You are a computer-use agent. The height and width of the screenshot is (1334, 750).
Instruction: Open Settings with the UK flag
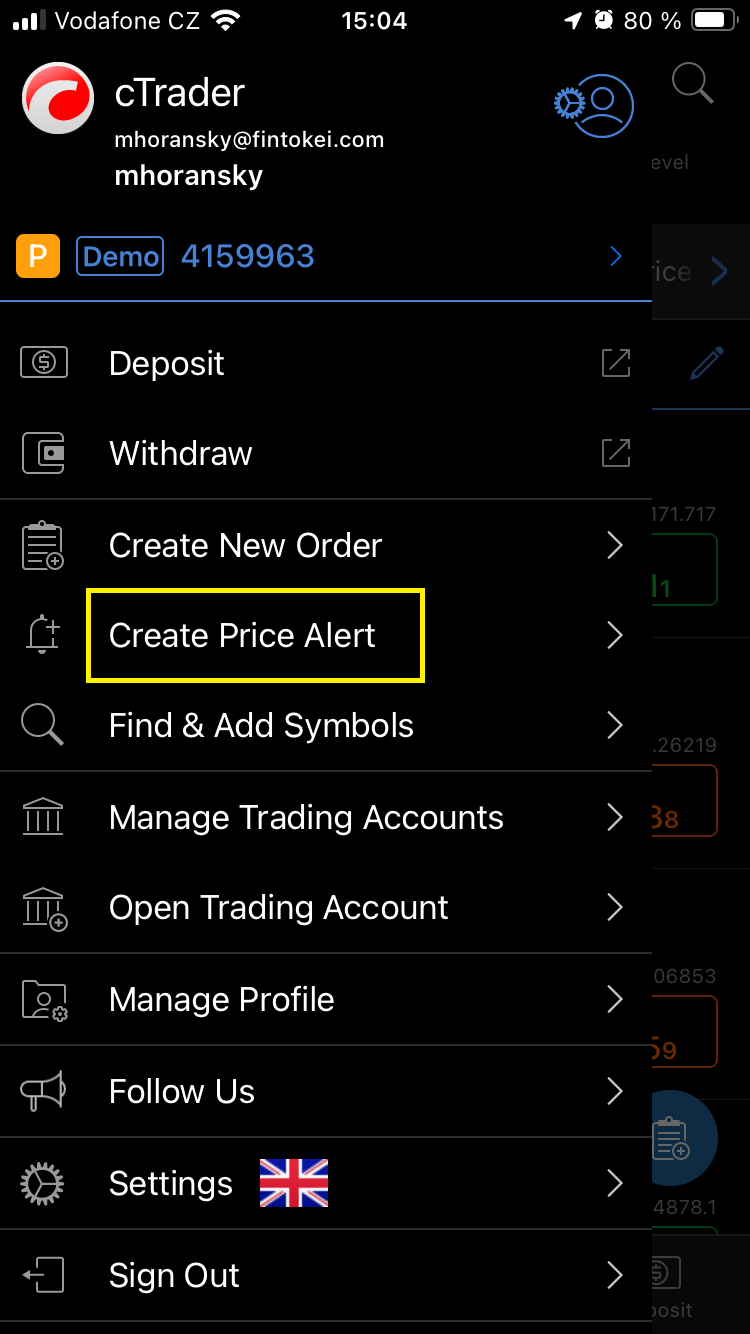(x=325, y=1183)
